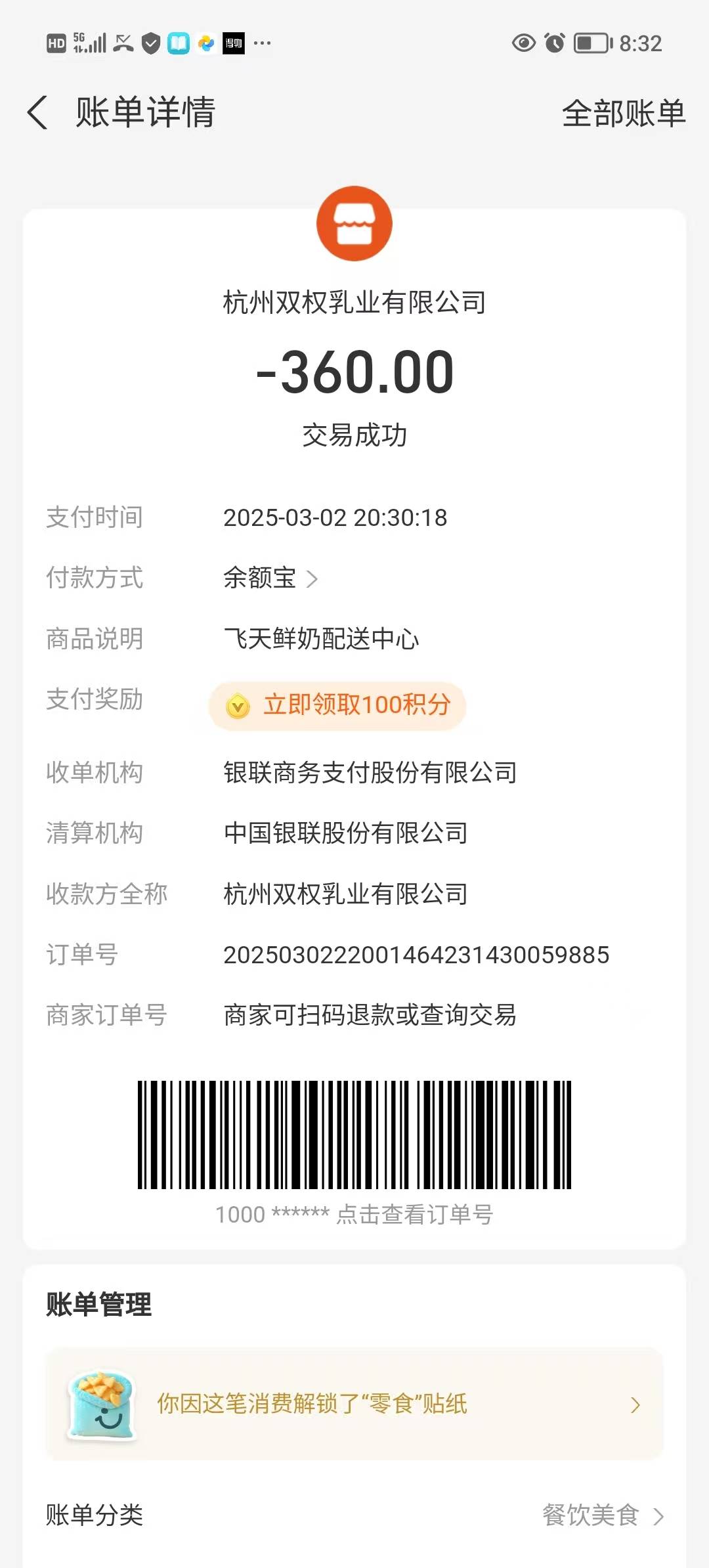709x1568 pixels.
Task: Change 账单分类 from 餐饮美食
Action: point(602,1515)
